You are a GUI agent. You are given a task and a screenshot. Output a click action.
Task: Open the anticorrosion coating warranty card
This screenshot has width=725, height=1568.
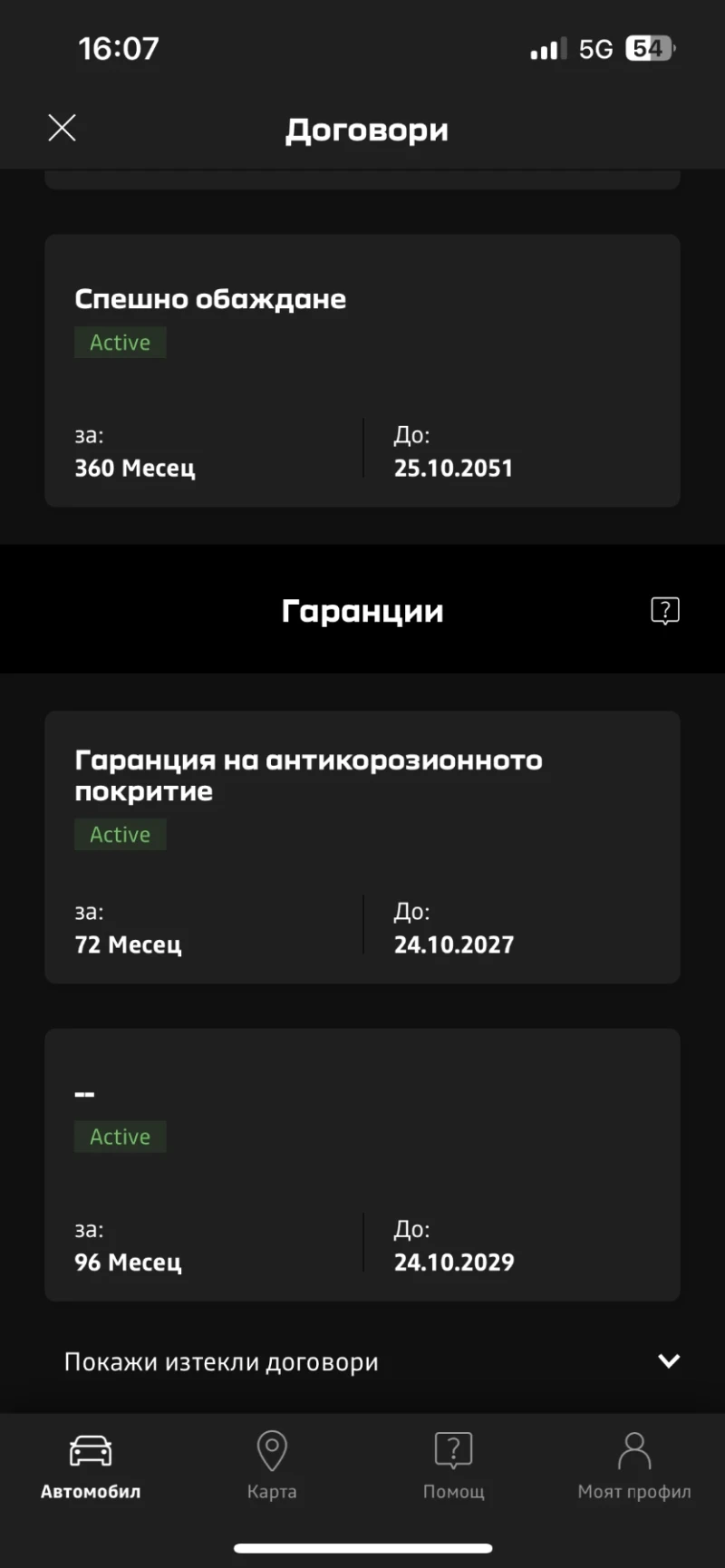[362, 847]
